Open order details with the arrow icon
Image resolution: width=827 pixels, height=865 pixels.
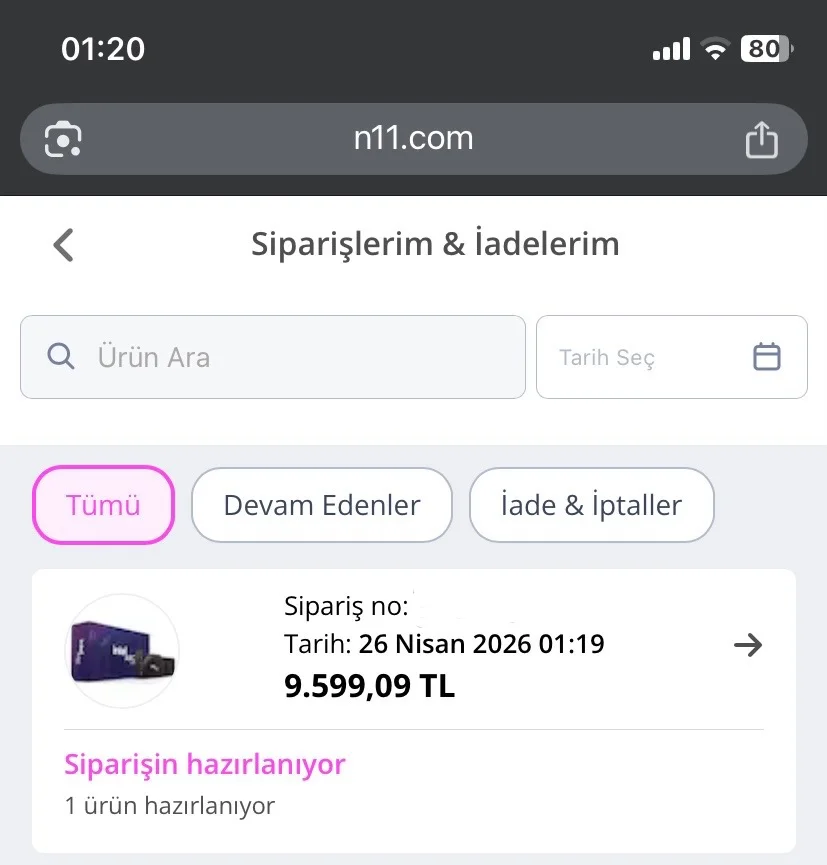click(x=748, y=645)
